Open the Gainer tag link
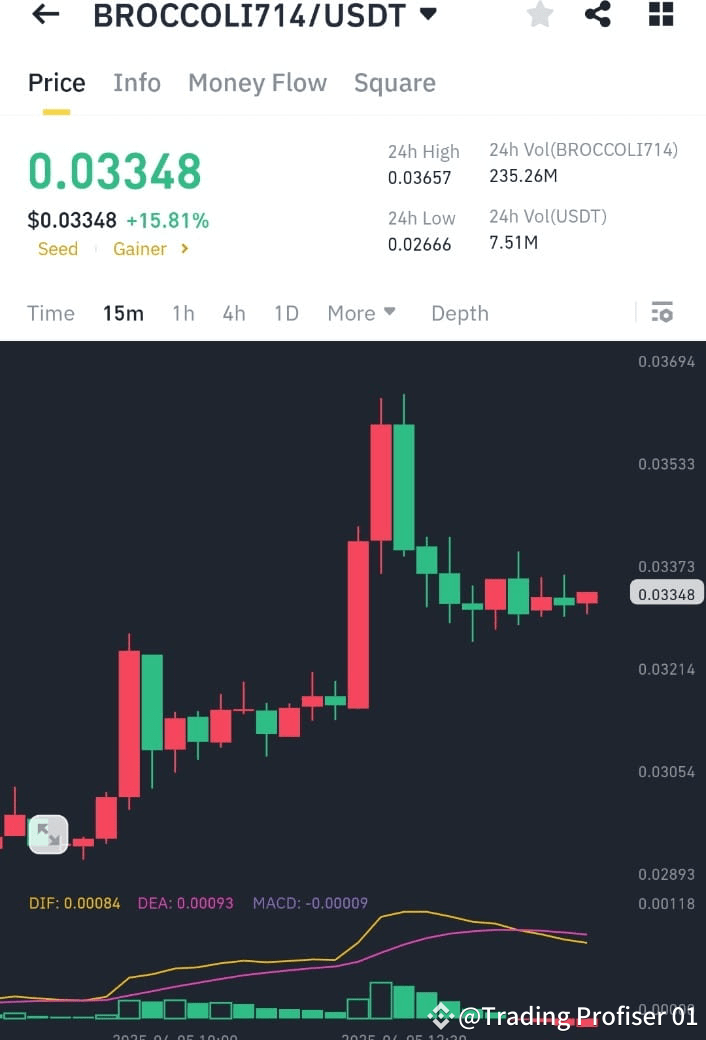Screen dimensions: 706x1040 [150, 249]
